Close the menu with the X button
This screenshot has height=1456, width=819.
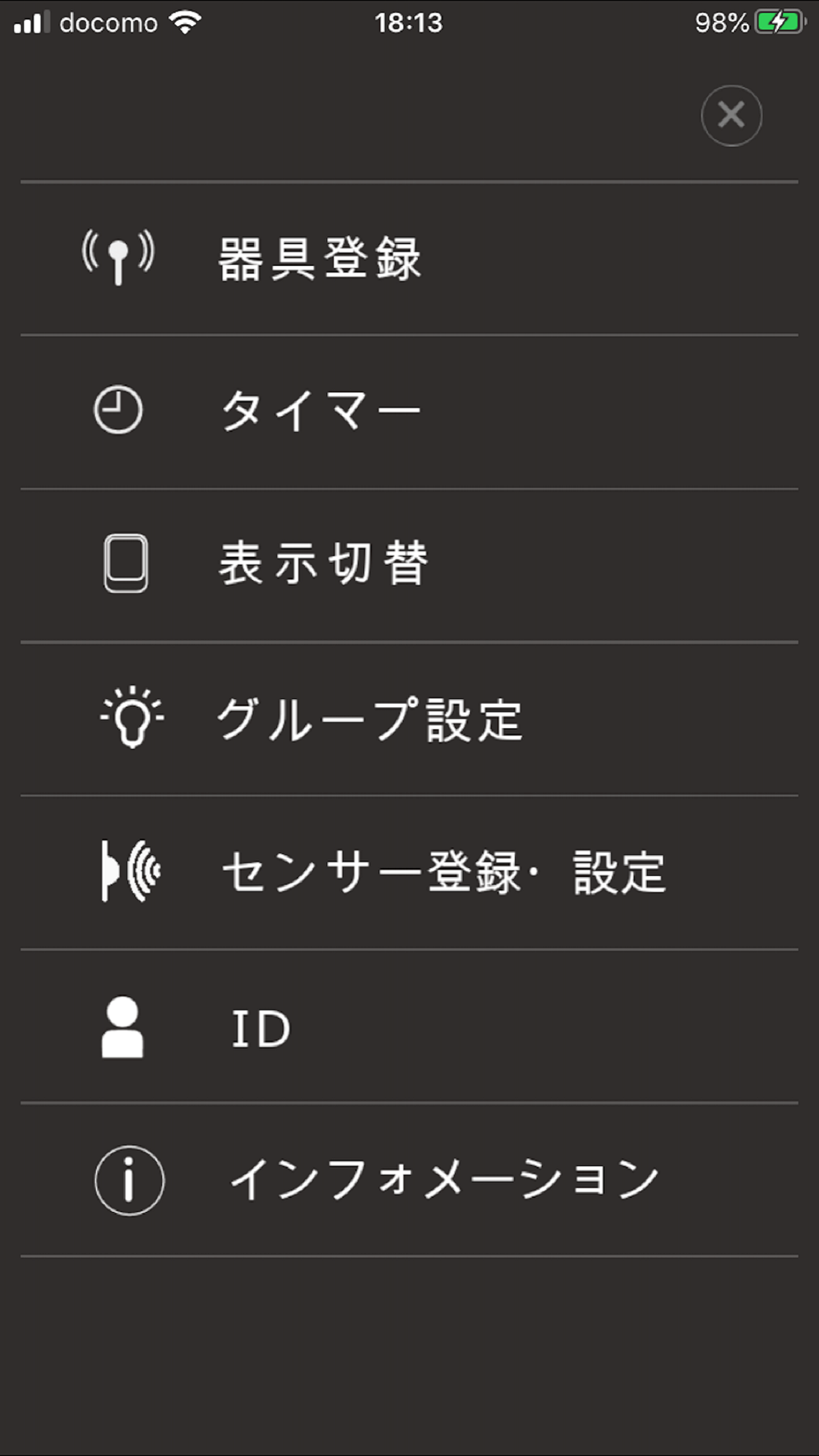[731, 115]
